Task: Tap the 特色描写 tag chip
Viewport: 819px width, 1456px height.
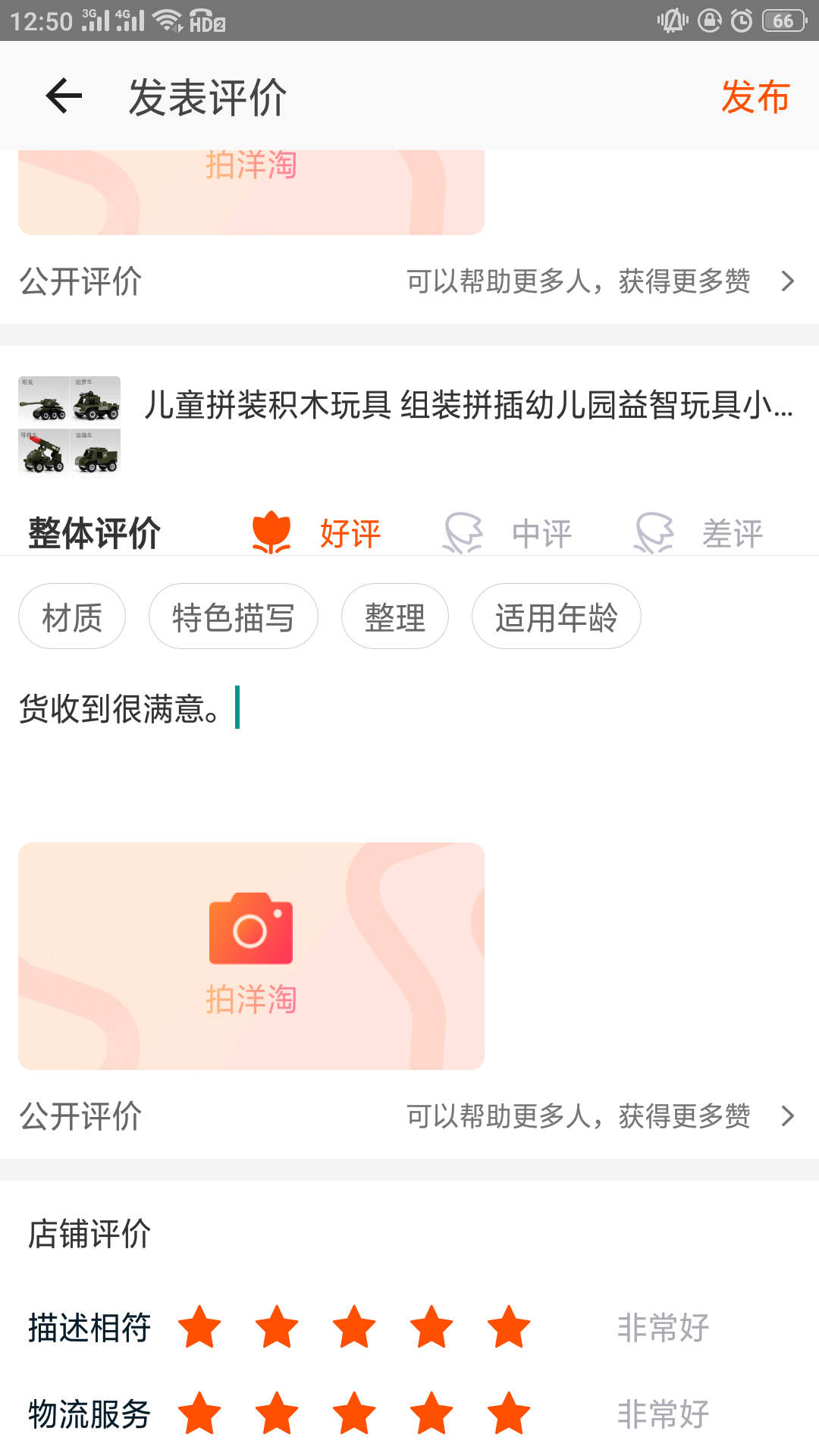Action: [x=233, y=617]
